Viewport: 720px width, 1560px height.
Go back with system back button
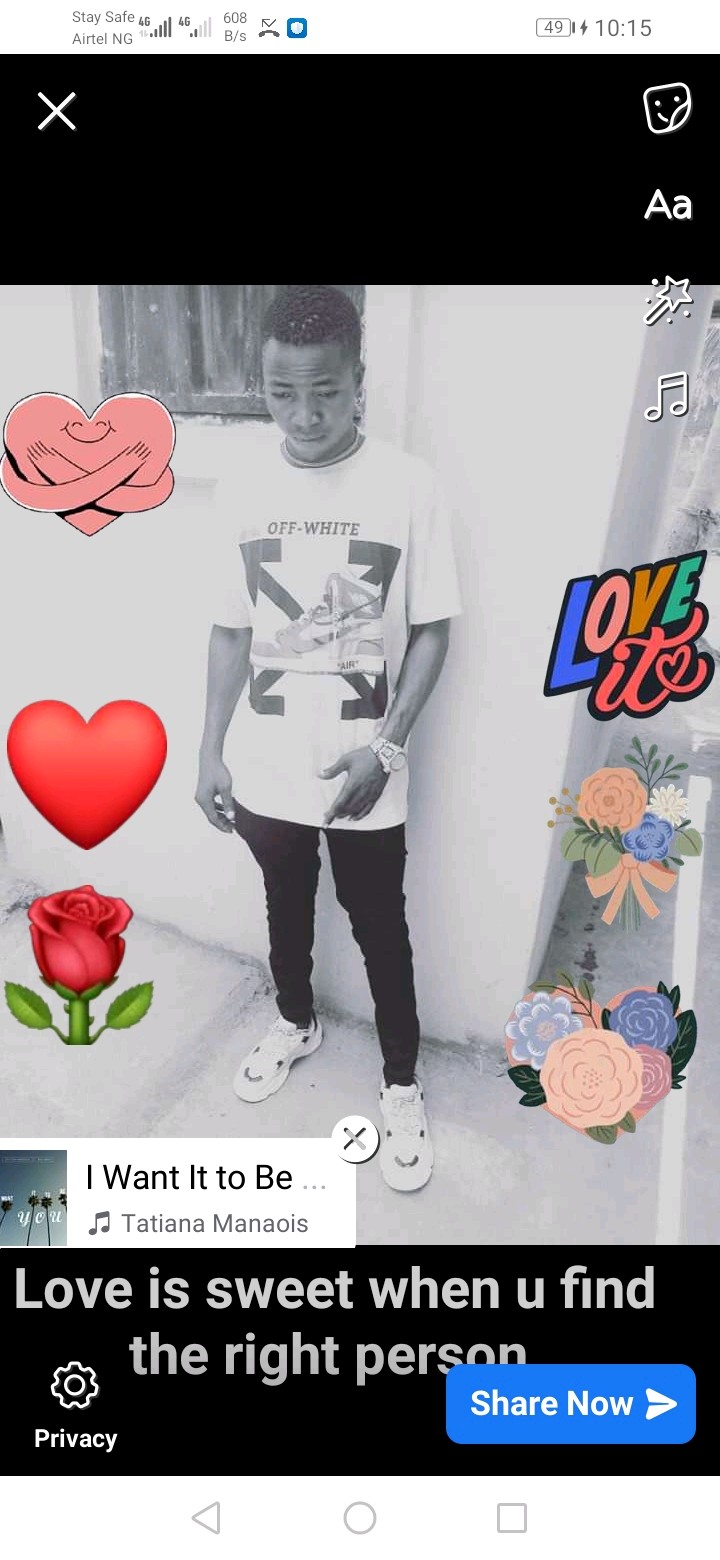click(x=206, y=1518)
